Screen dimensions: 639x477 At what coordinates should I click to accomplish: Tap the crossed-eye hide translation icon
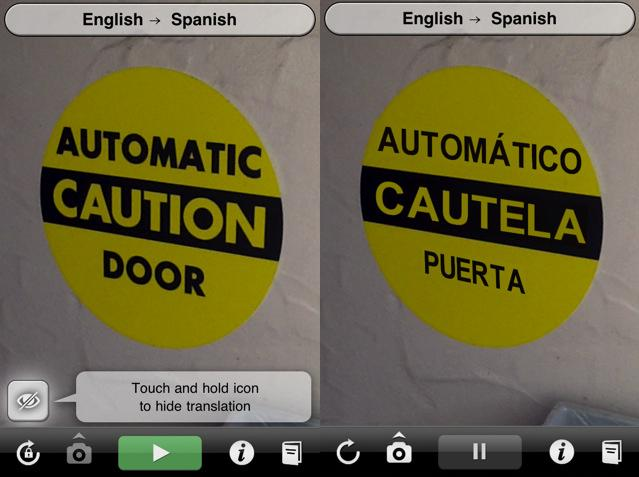(29, 401)
